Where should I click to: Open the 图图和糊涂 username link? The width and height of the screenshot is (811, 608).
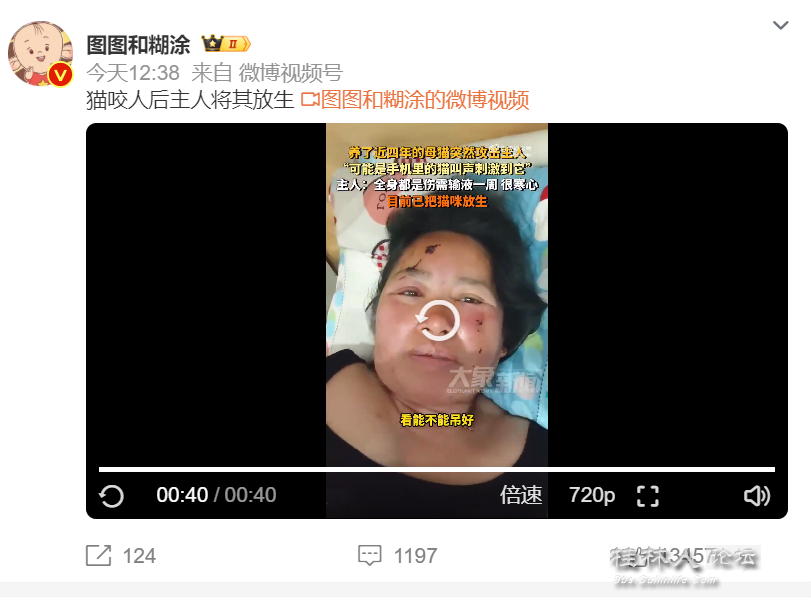pos(138,44)
